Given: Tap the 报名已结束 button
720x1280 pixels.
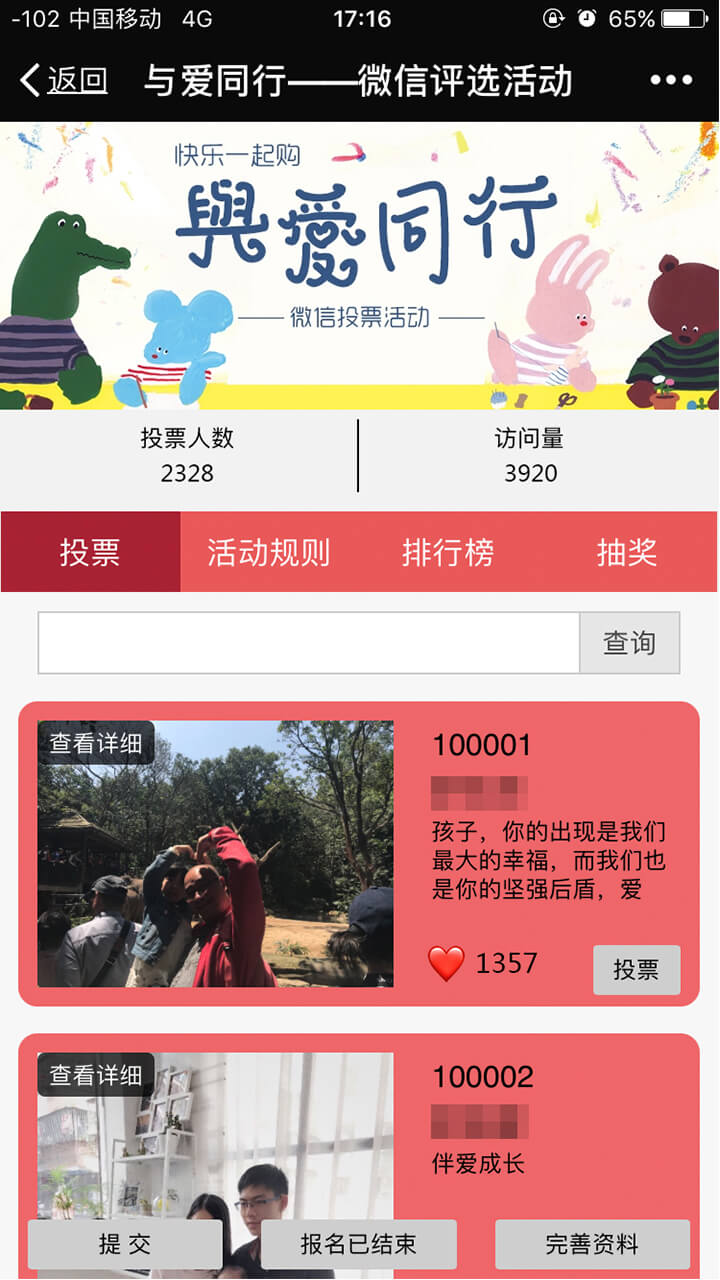Looking at the screenshot, I should pyautogui.click(x=359, y=1244).
